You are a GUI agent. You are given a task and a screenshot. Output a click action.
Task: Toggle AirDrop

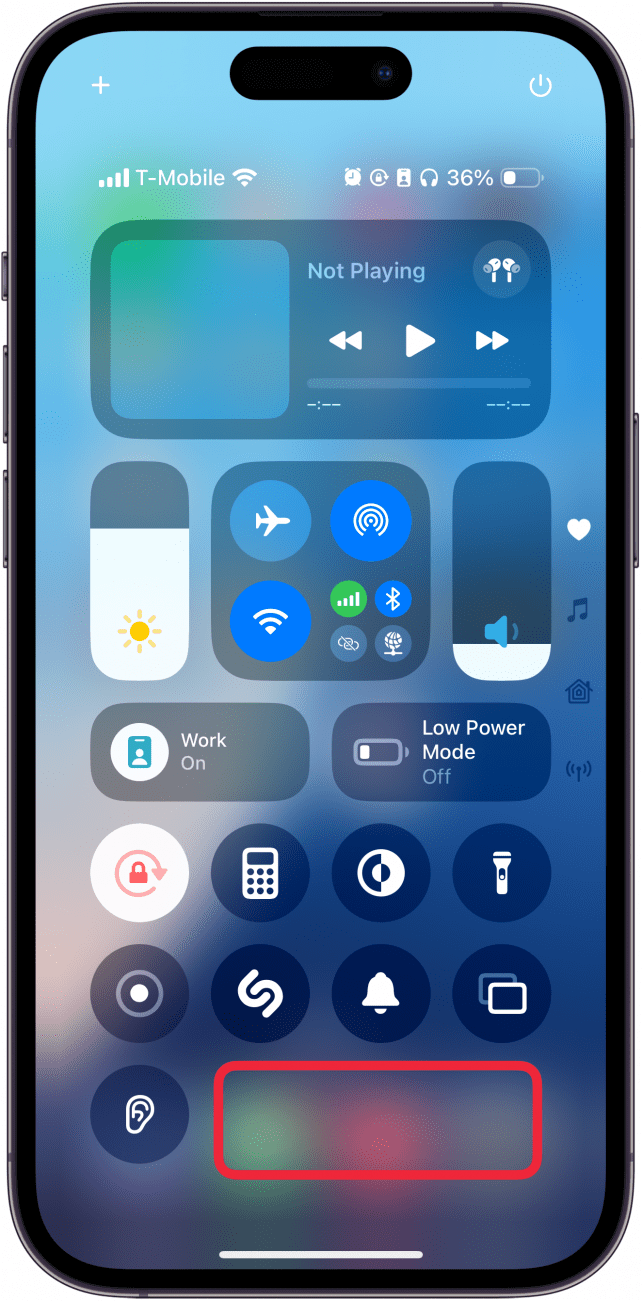coord(370,520)
